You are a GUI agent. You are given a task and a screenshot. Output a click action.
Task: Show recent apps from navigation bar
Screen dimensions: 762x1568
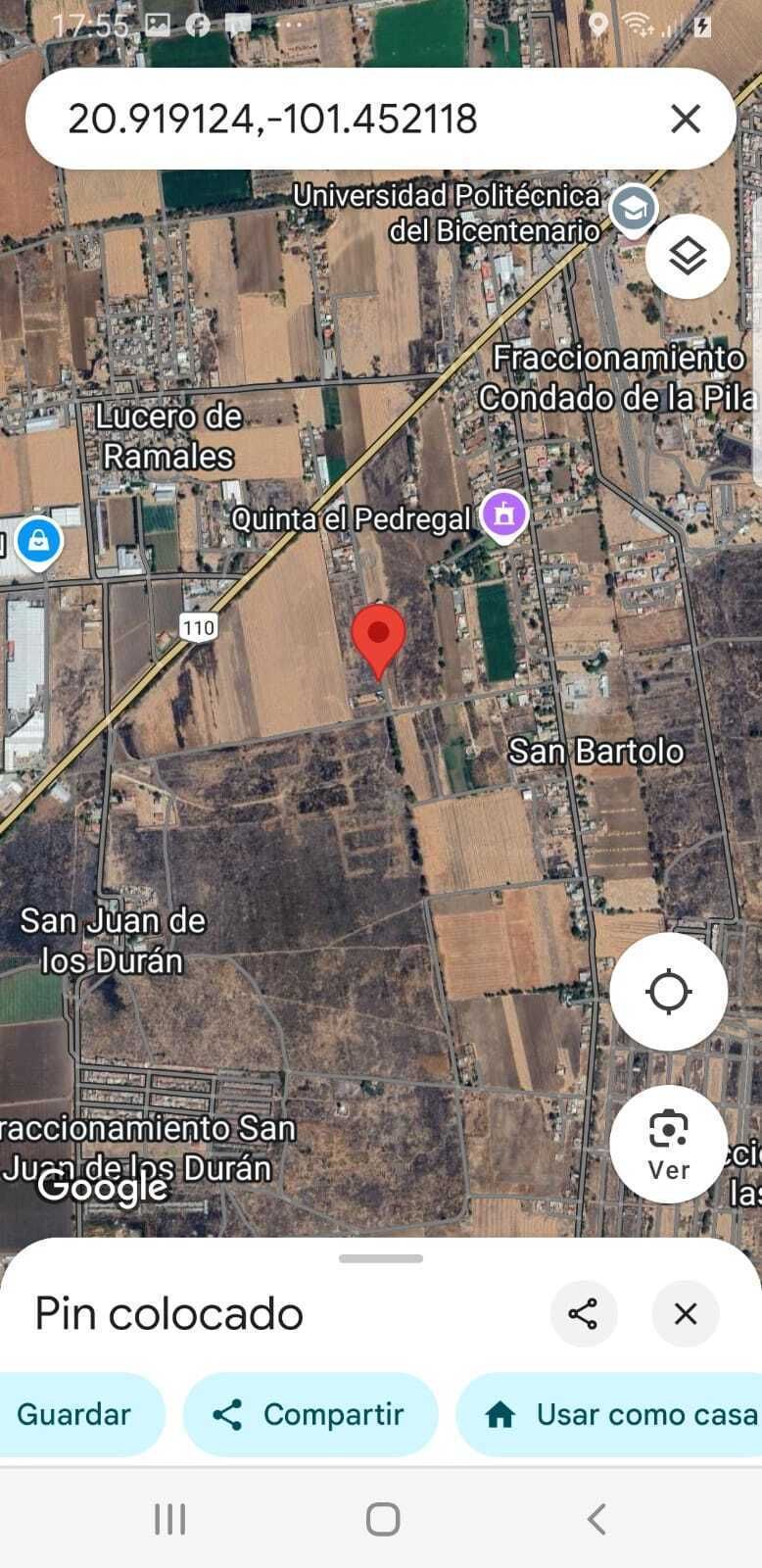pyautogui.click(x=169, y=1519)
